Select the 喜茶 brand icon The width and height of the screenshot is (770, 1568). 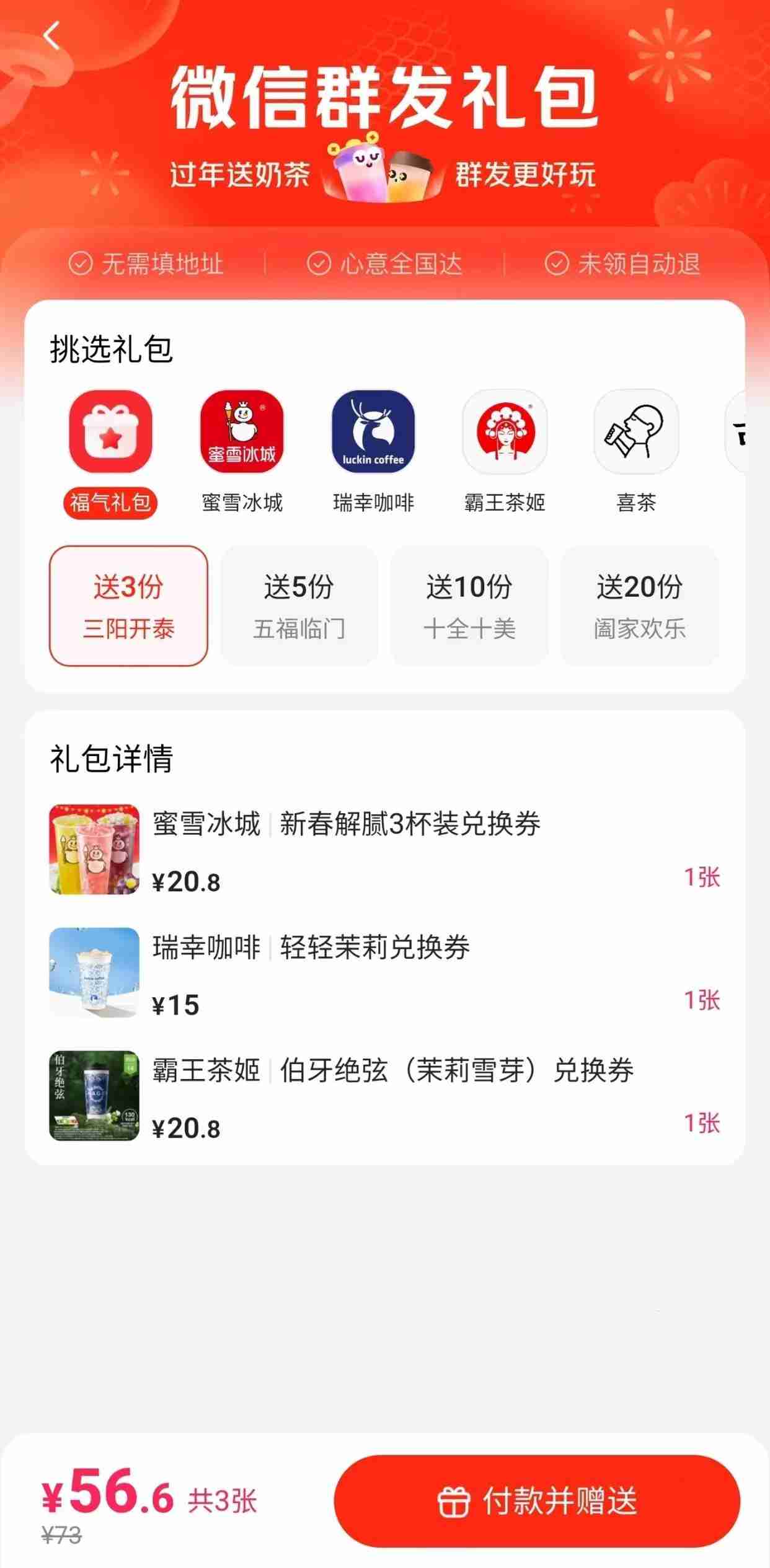point(637,434)
